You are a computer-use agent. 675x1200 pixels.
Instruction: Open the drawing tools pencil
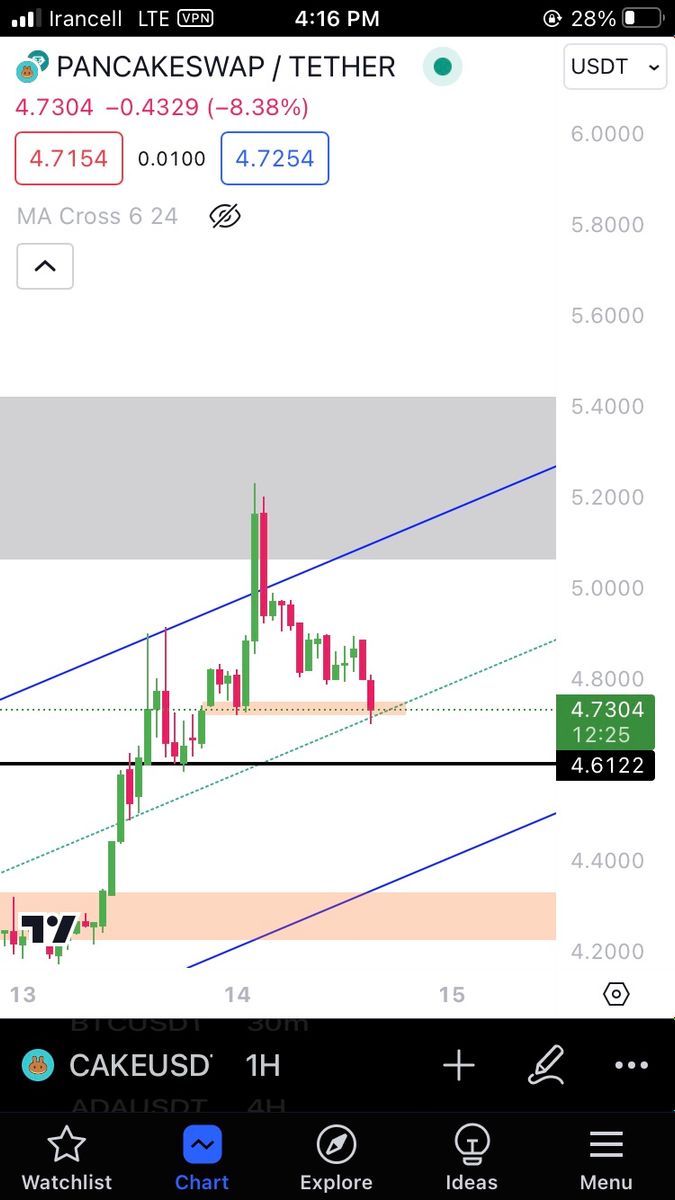[547, 1066]
